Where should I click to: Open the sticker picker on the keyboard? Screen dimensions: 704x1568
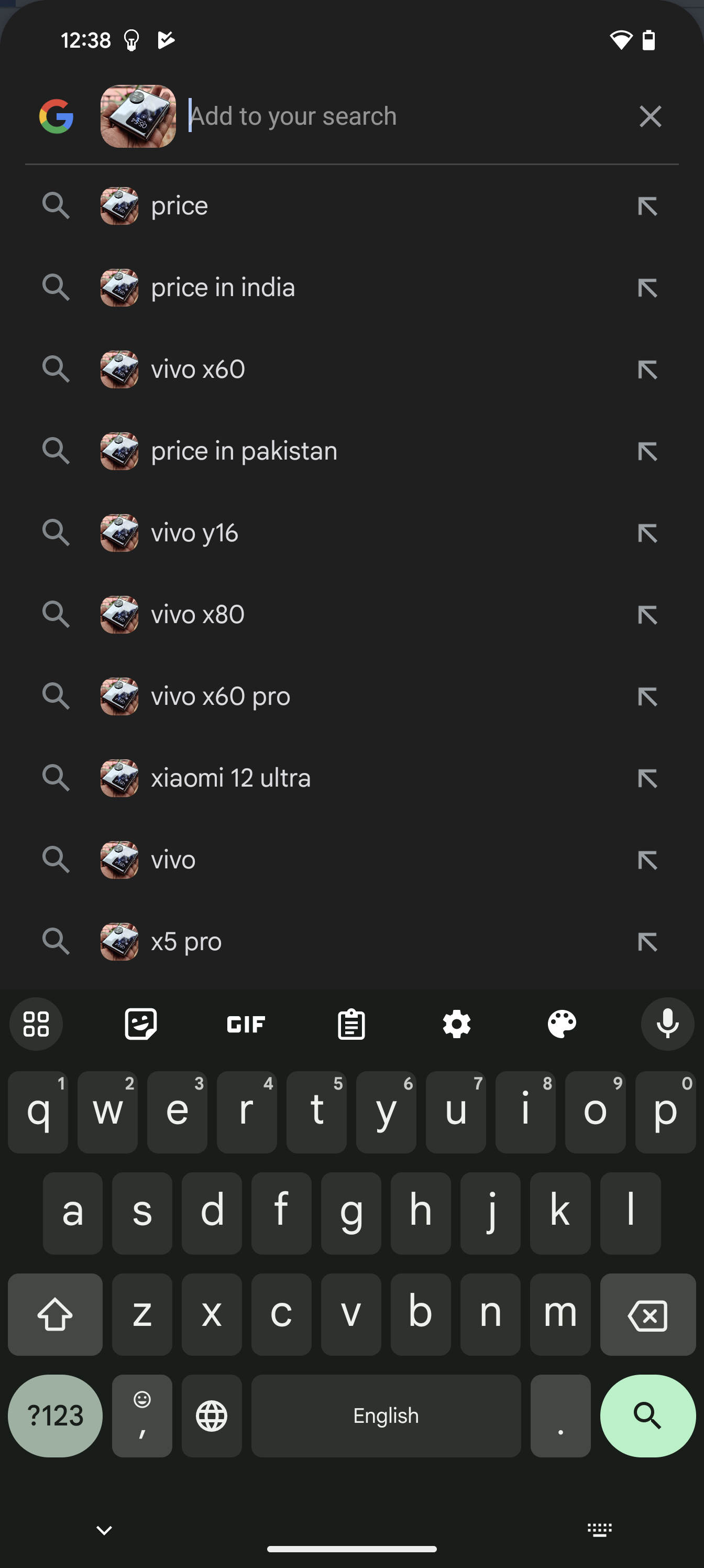pos(140,1024)
